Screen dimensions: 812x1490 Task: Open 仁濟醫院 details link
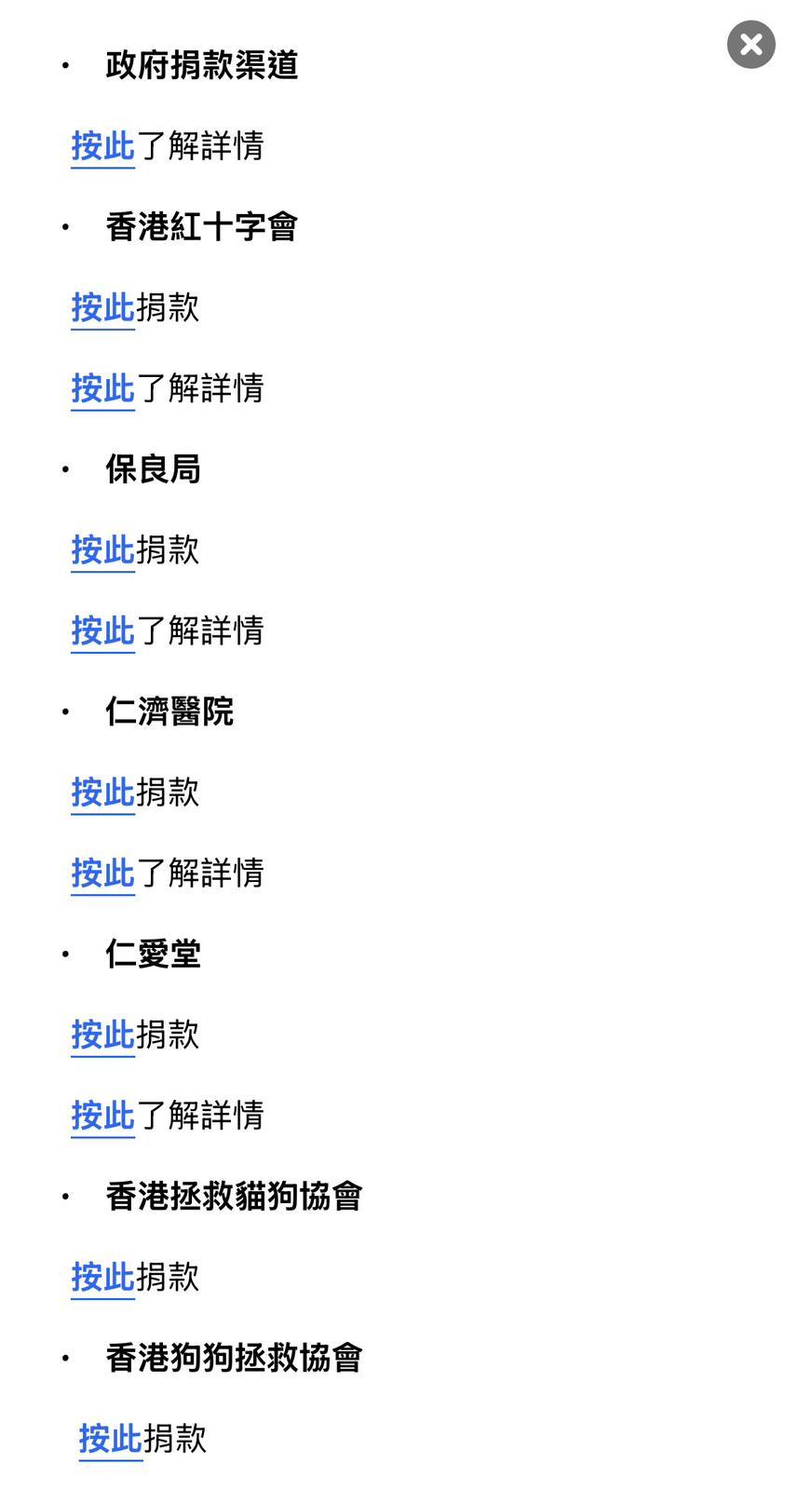(102, 874)
